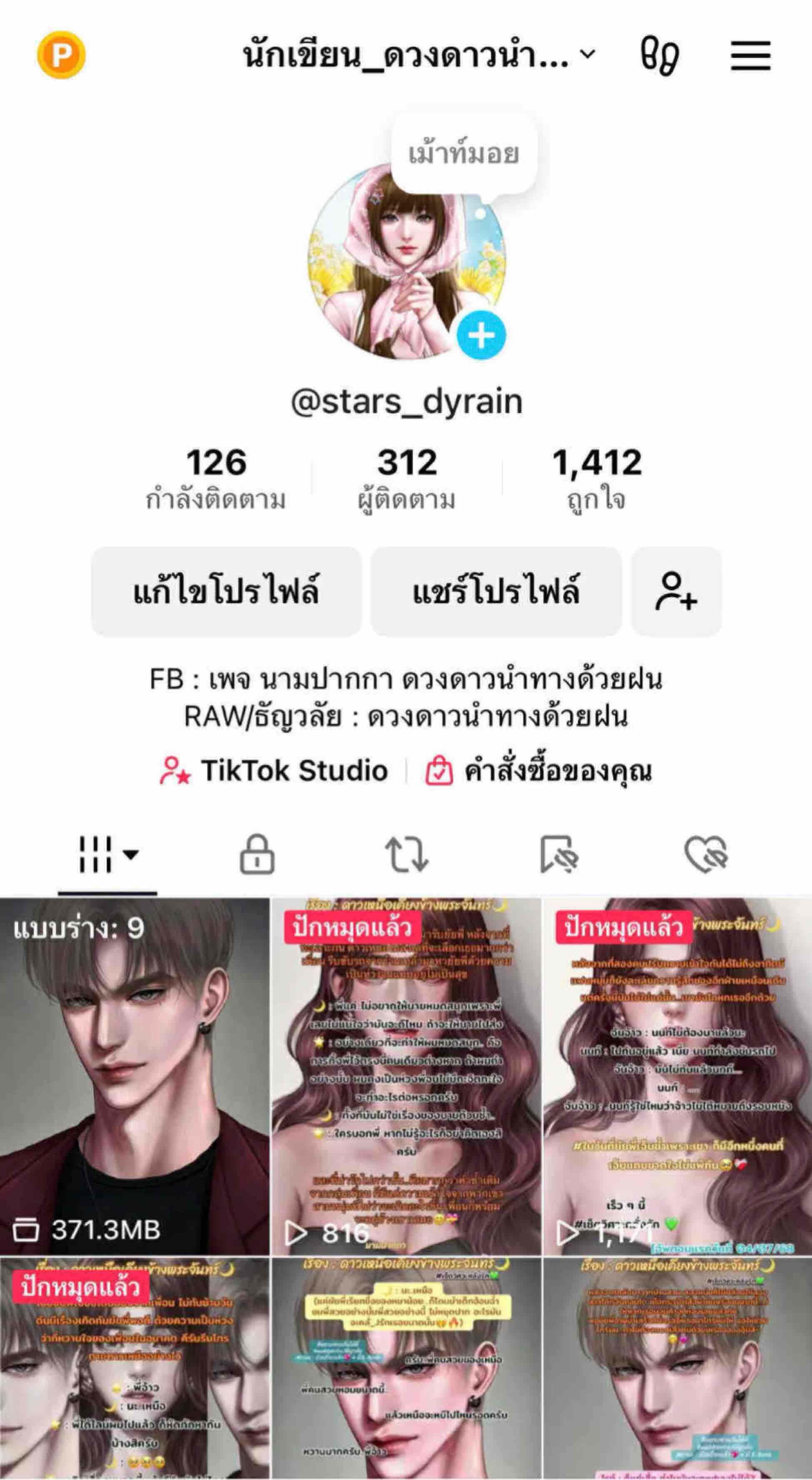This screenshot has width=812, height=1480.
Task: Open the add friends icon
Action: pos(676,591)
